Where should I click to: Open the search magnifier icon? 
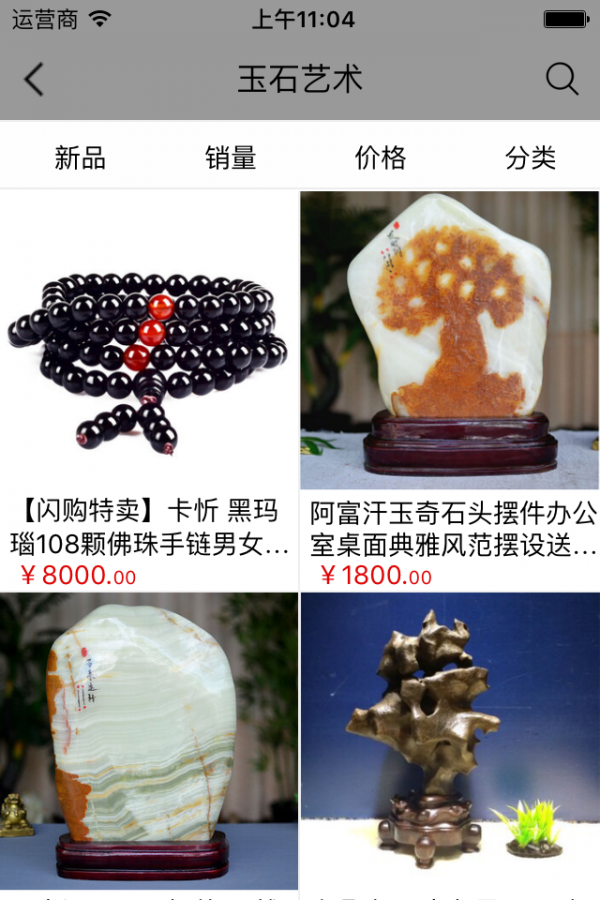[562, 79]
